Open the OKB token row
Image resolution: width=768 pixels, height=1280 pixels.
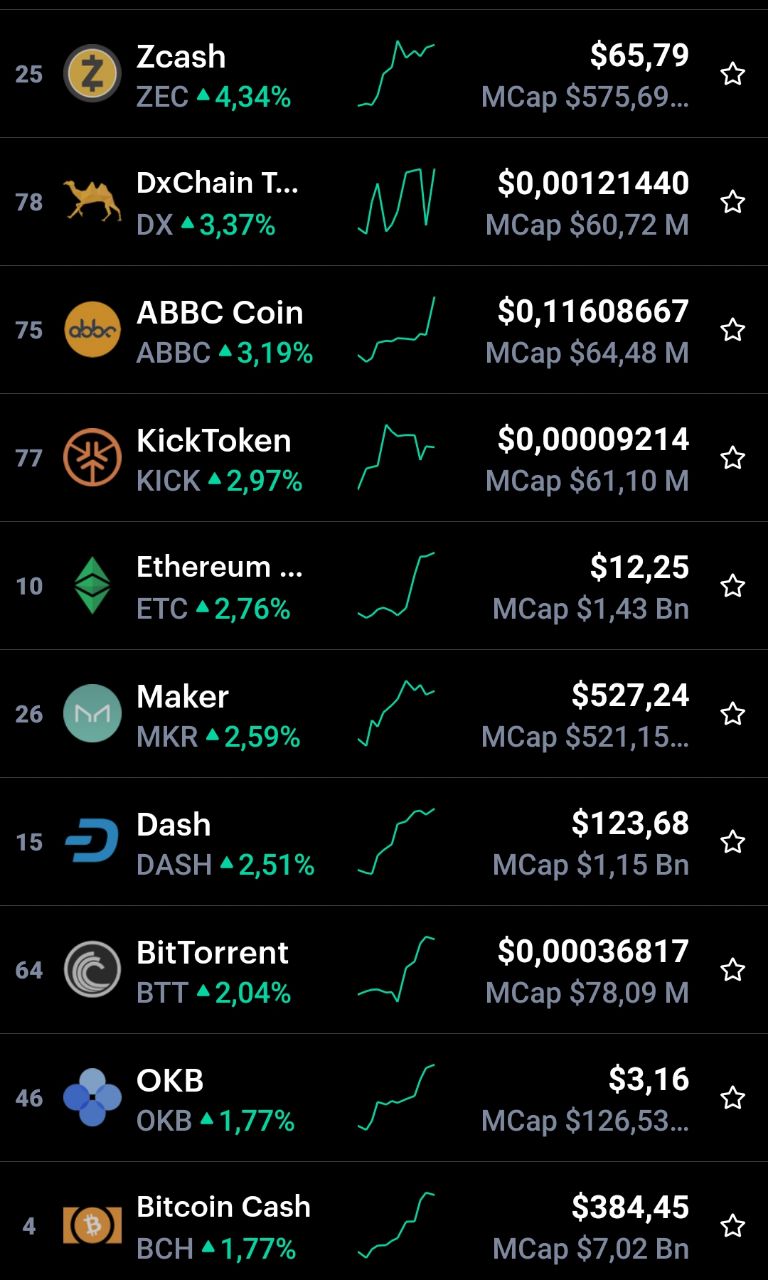pos(384,1098)
